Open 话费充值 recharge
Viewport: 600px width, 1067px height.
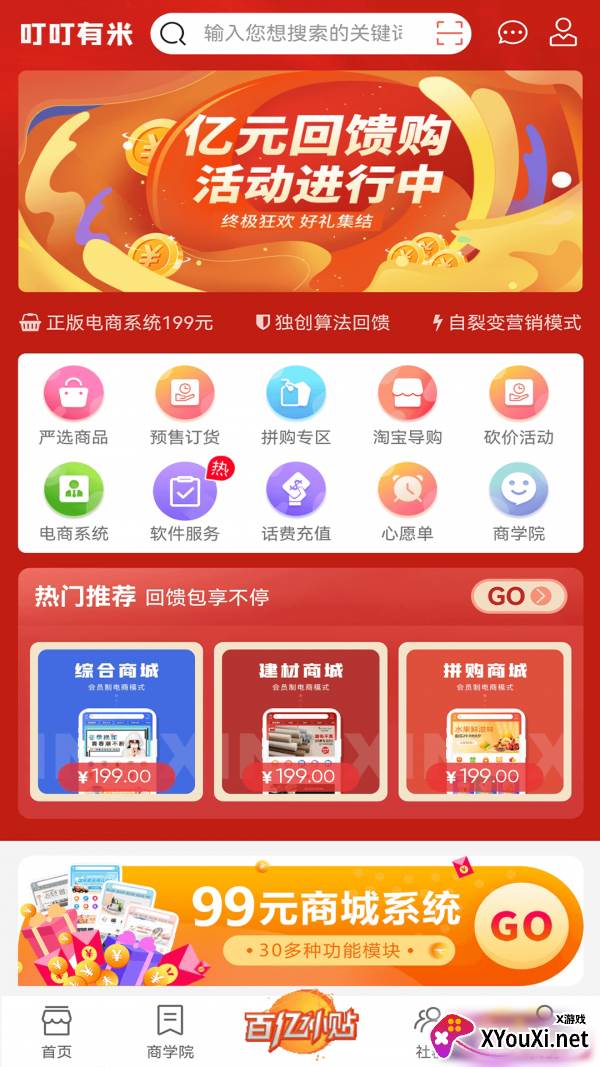296,502
